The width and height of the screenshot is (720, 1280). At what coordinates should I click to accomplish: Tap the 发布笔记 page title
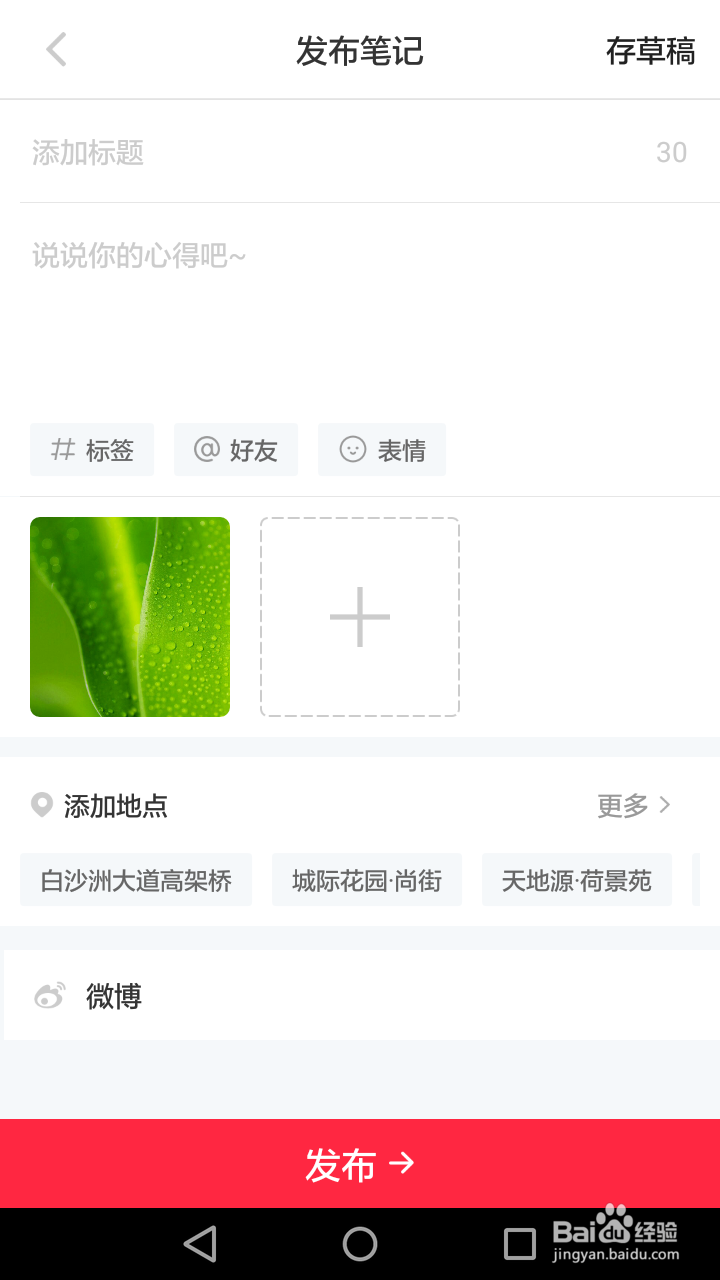pos(359,51)
